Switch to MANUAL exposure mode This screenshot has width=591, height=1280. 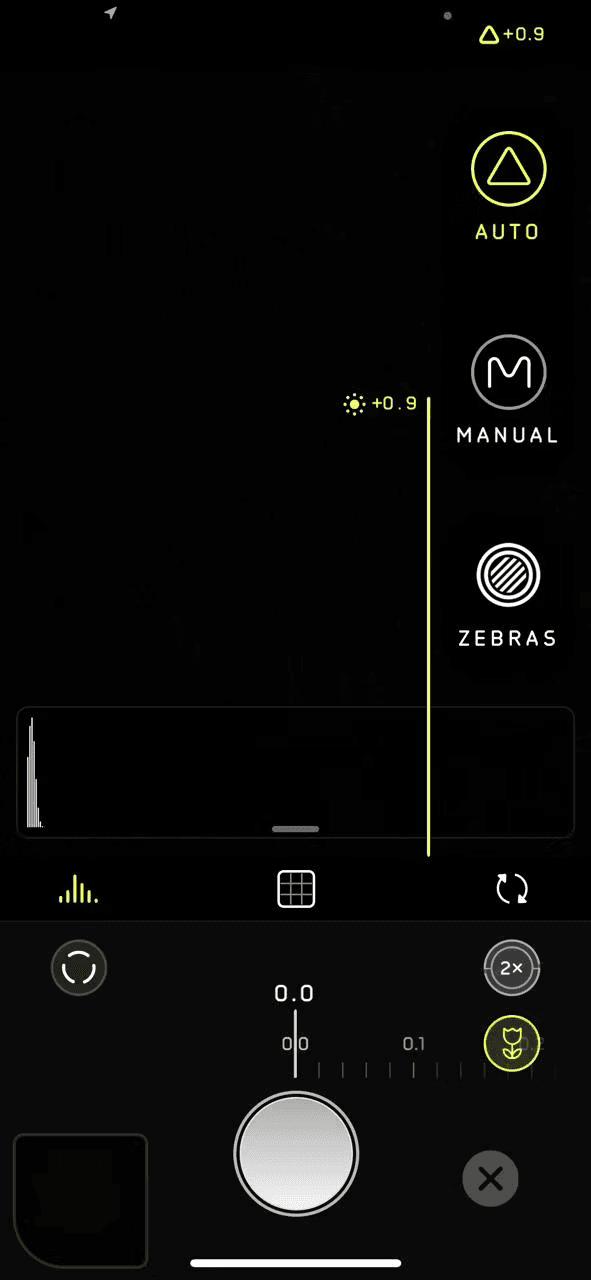pyautogui.click(x=508, y=389)
